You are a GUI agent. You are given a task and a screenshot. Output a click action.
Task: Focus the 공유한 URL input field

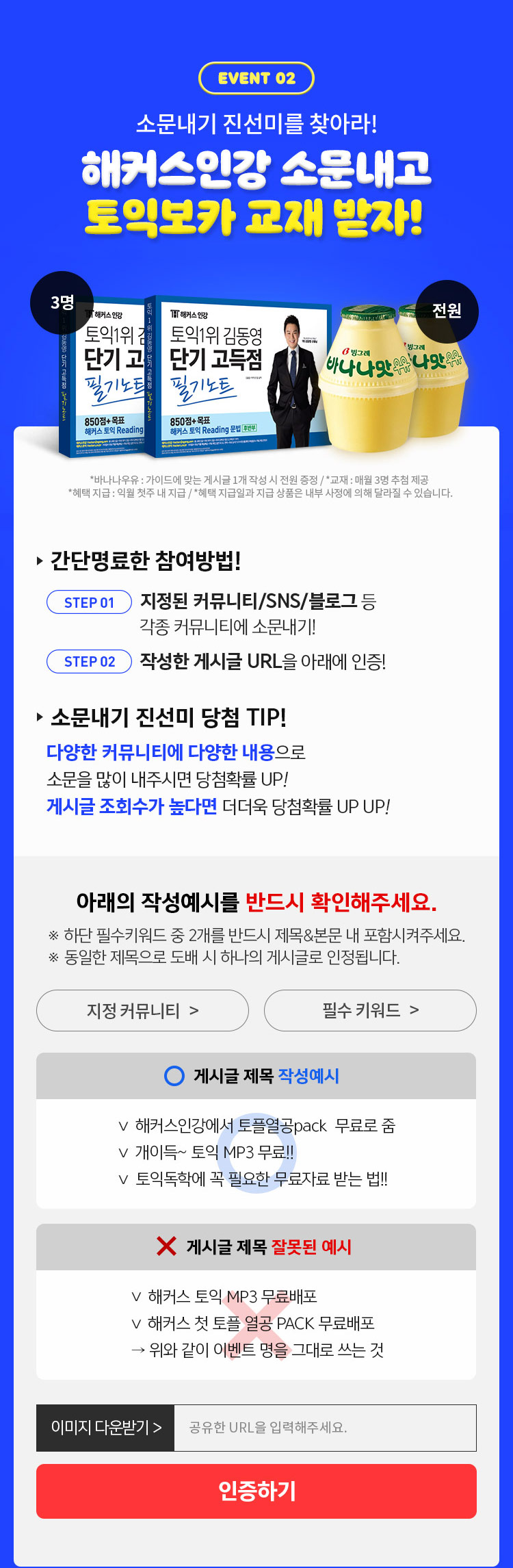coord(325,1427)
